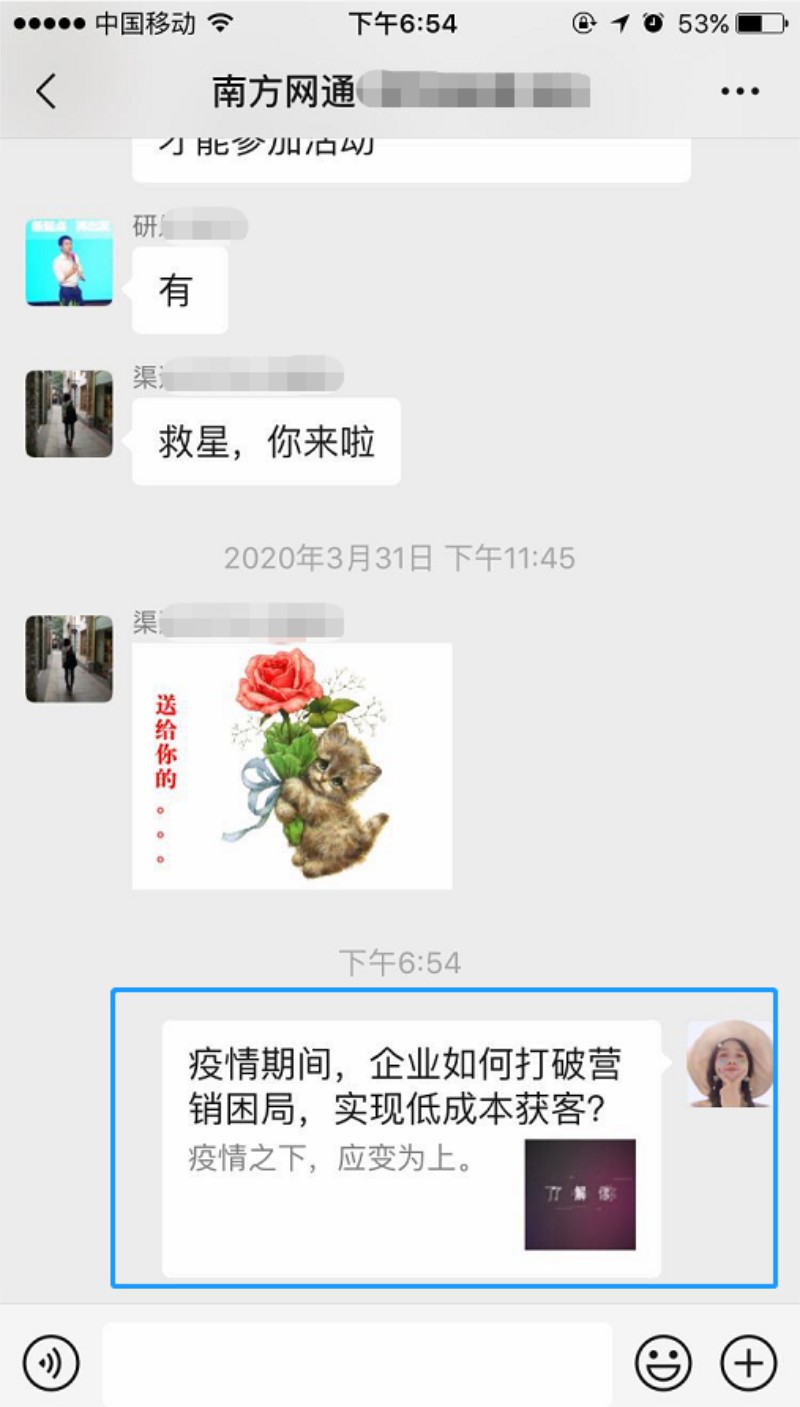Open shared article about 疫情期间 marketing
Screen dimensions: 800x1407
click(411, 1147)
